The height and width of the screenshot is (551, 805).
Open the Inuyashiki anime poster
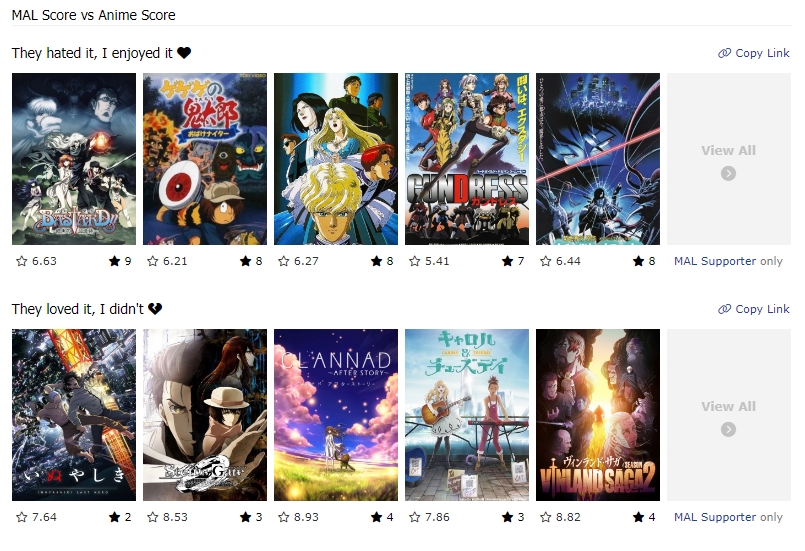[74, 415]
